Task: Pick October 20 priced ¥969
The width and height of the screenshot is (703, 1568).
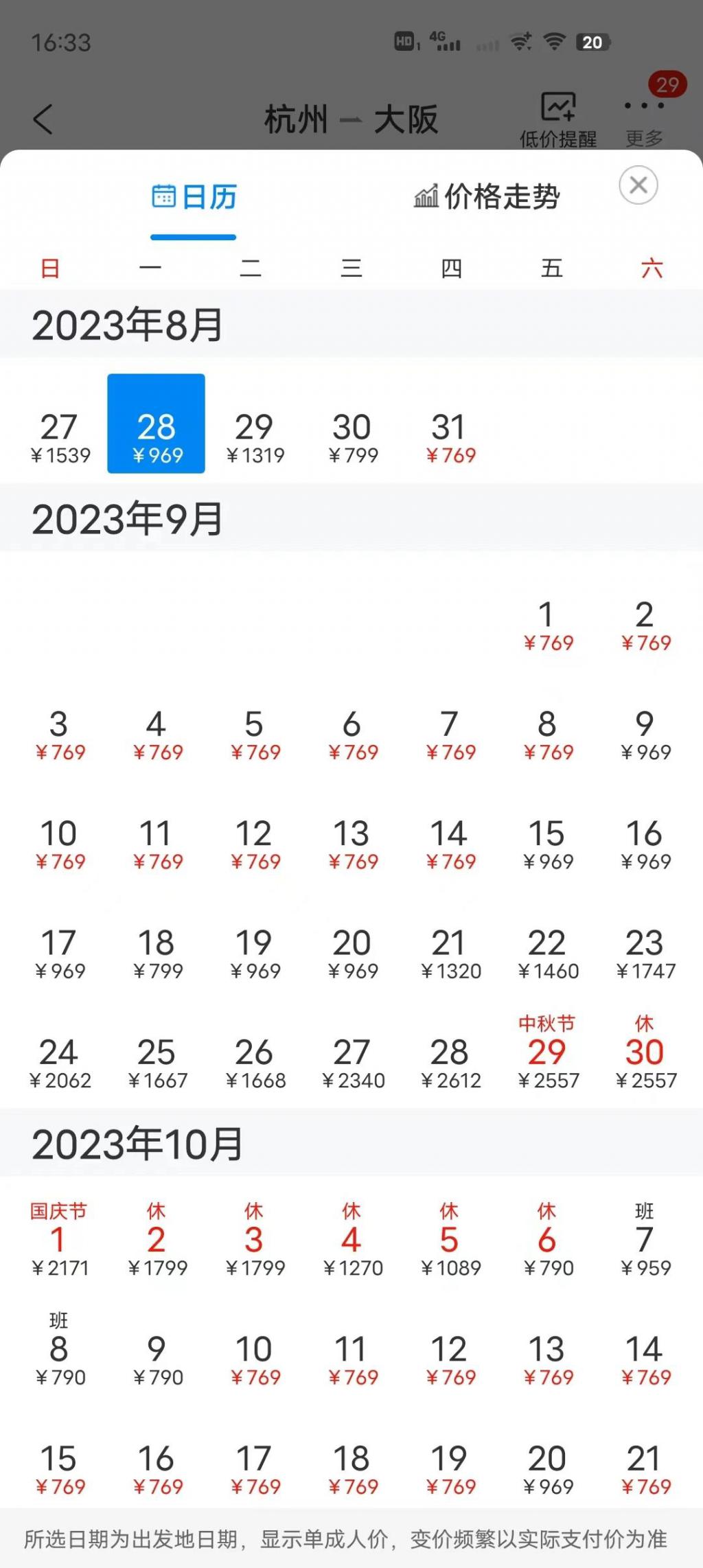Action: click(x=547, y=1469)
